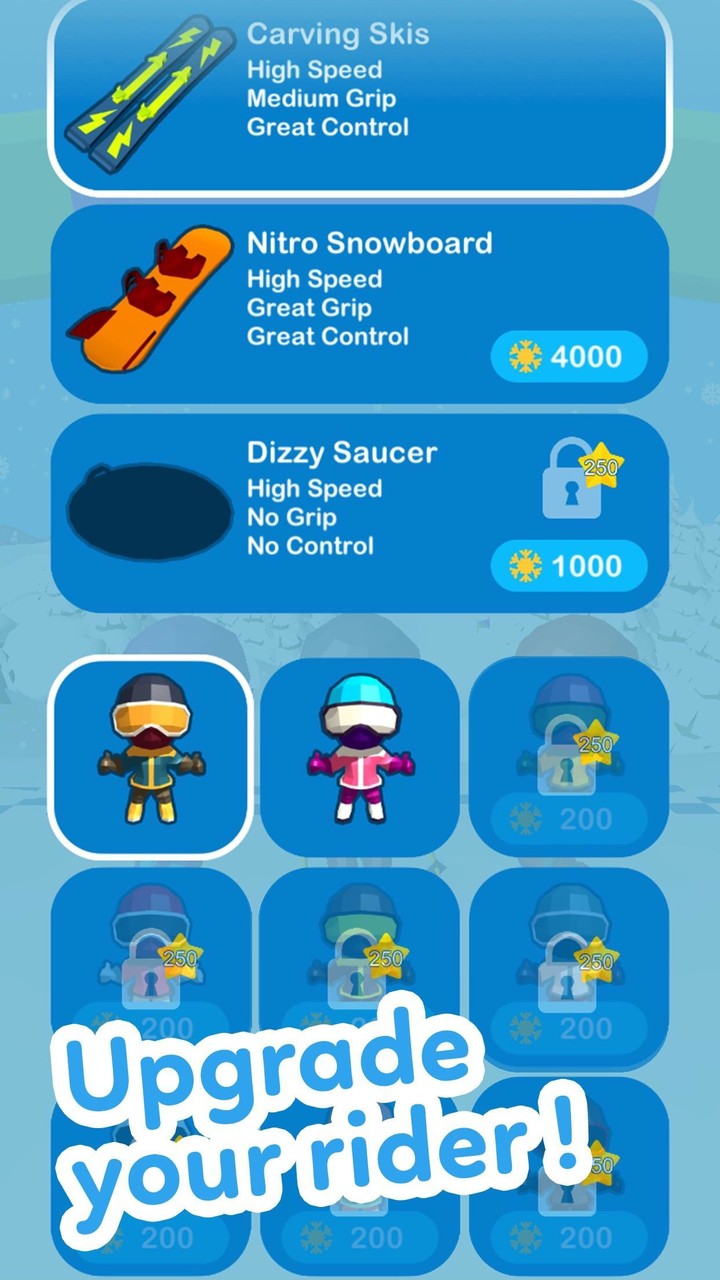Click the snowflake icon beside 1000
Screen dimensions: 720x1280
pyautogui.click(x=525, y=566)
